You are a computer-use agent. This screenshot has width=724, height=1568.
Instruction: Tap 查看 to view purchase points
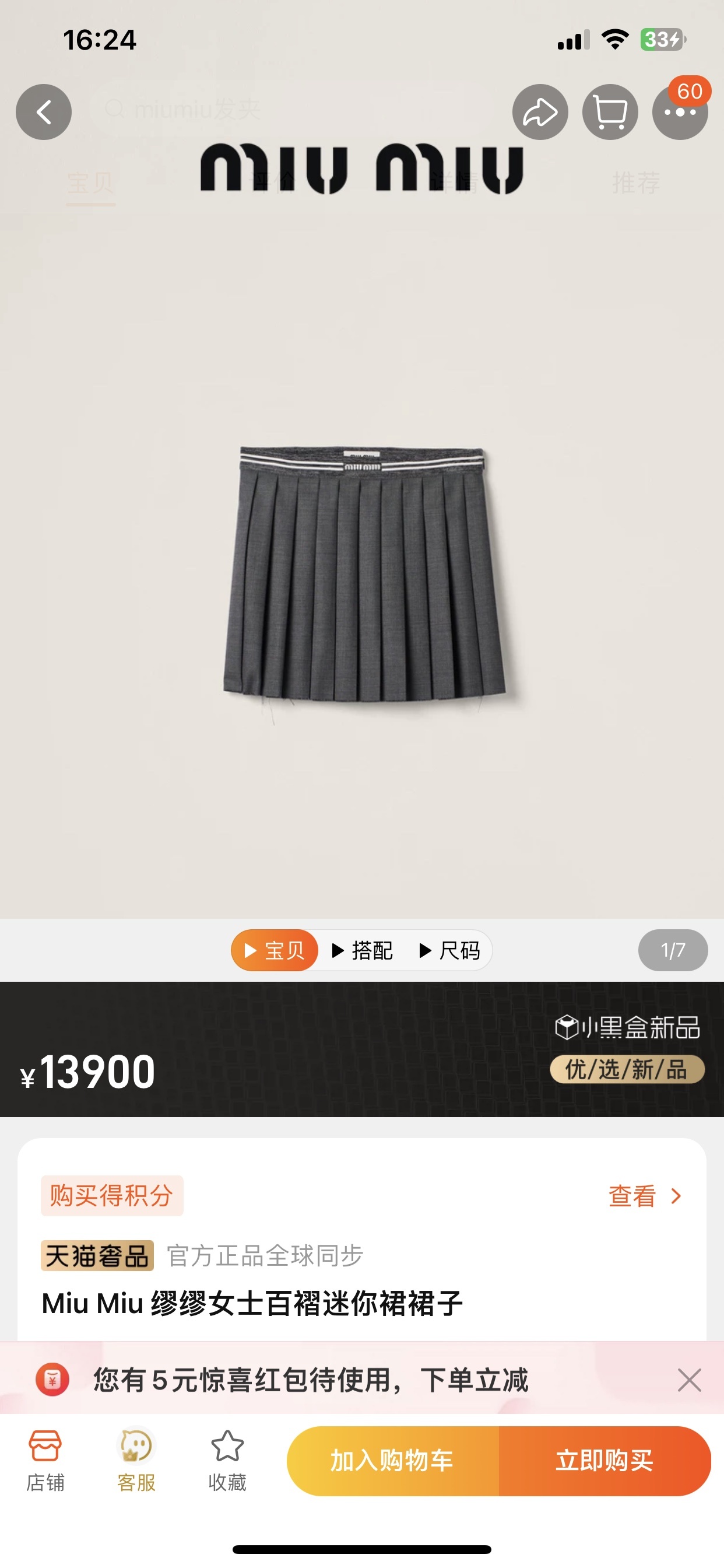click(644, 1196)
